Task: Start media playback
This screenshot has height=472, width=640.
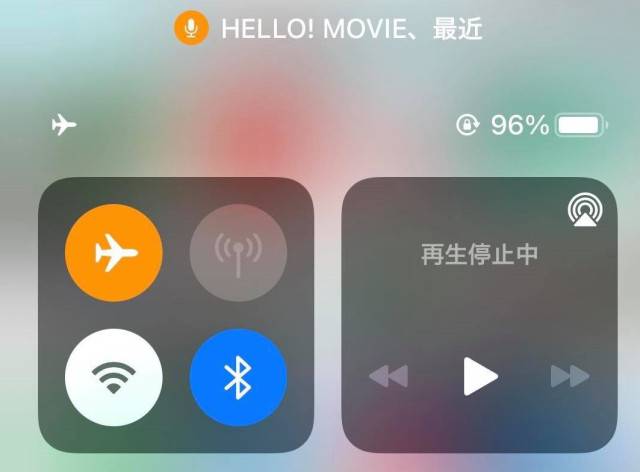Action: (x=480, y=377)
